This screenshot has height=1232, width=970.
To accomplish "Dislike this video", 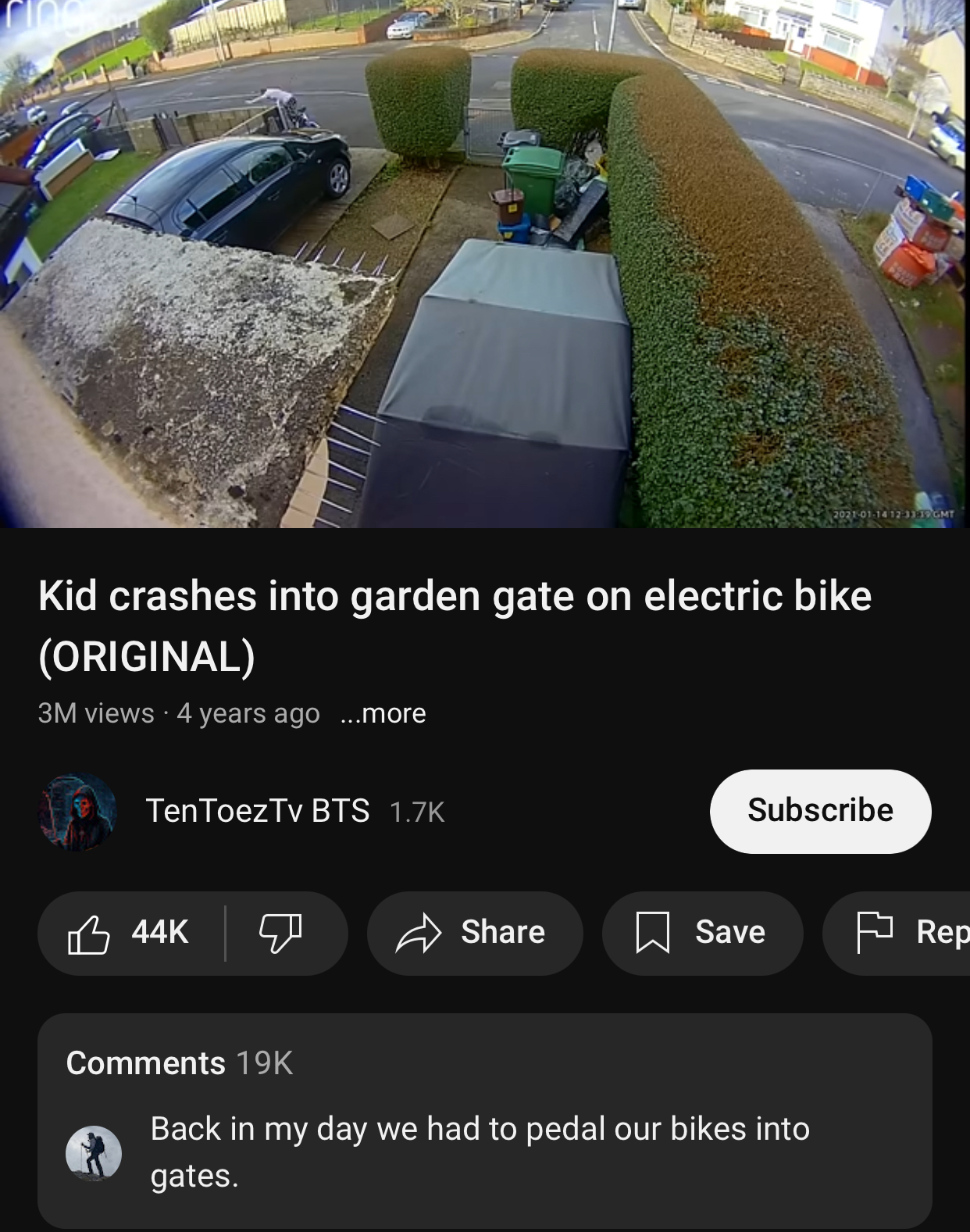I will 280,933.
